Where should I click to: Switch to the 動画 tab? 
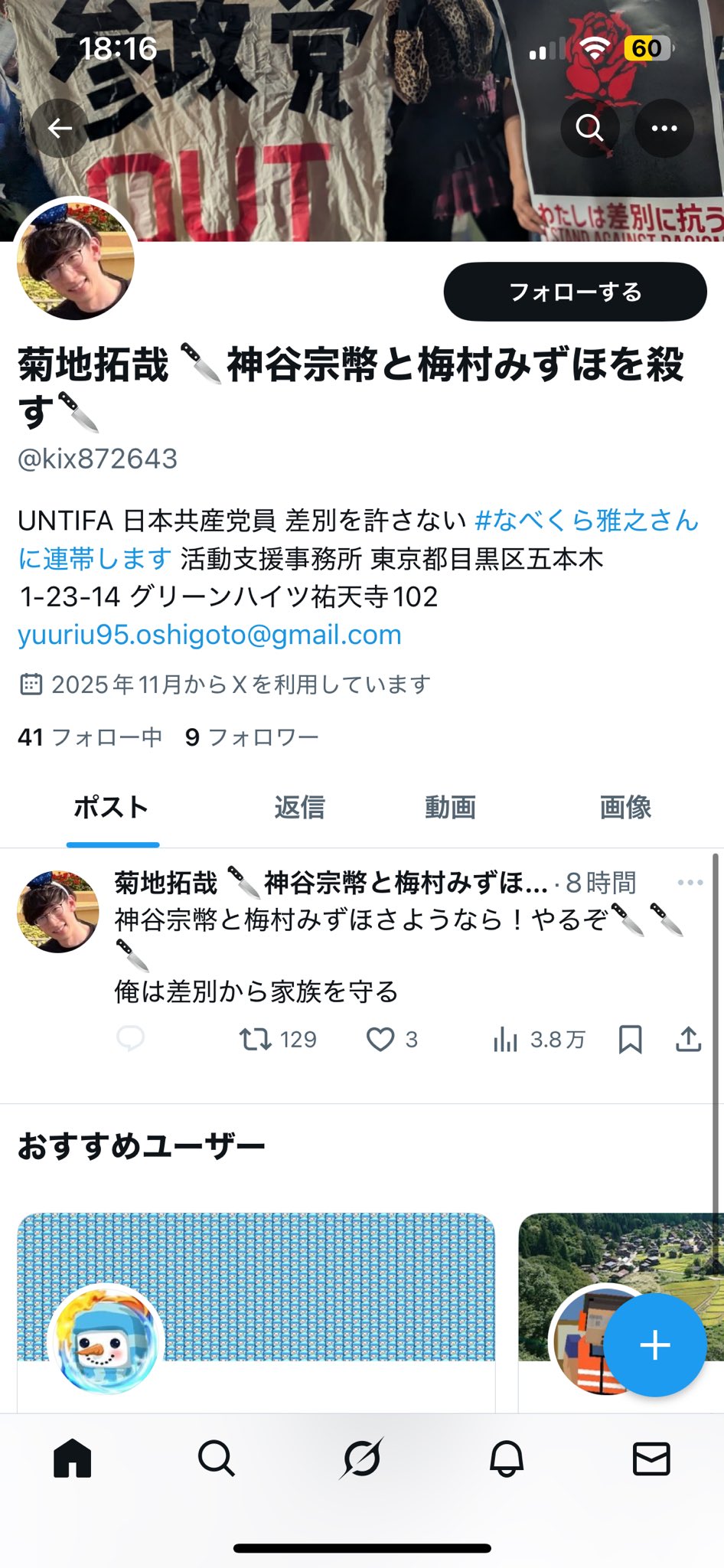coord(450,807)
